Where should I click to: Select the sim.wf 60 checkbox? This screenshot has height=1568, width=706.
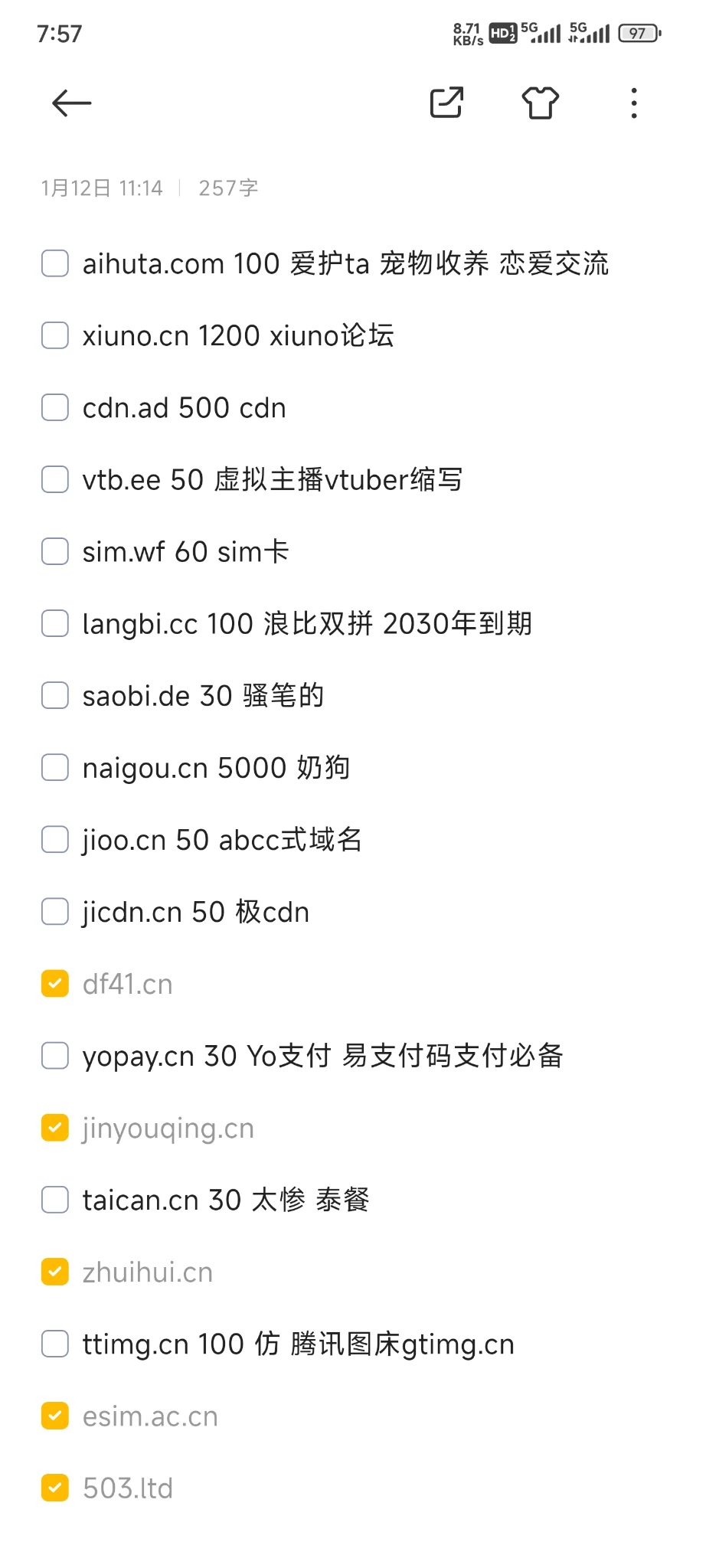click(x=55, y=551)
